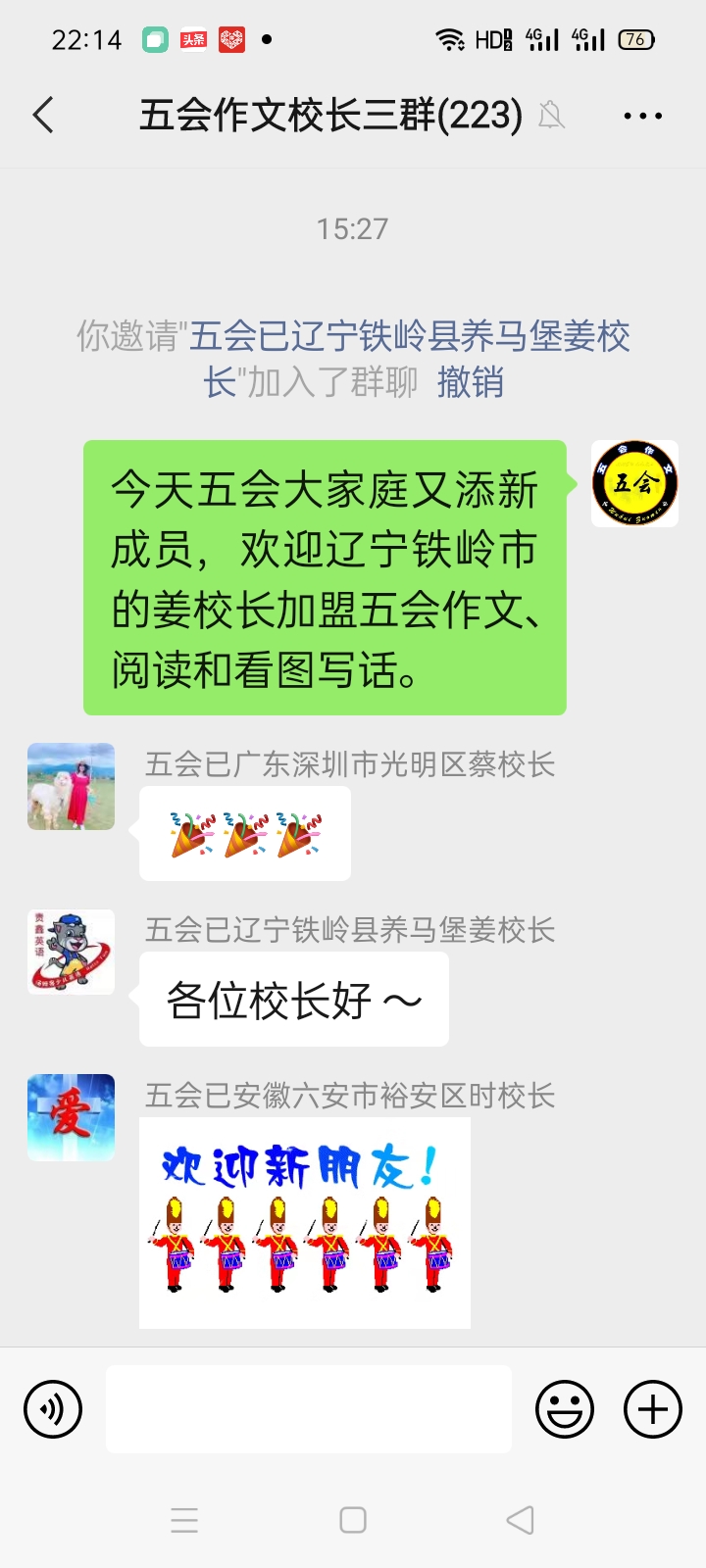View 六安市裕安区时校长's avatar profile
Image resolution: width=706 pixels, height=1568 pixels.
[x=71, y=1117]
